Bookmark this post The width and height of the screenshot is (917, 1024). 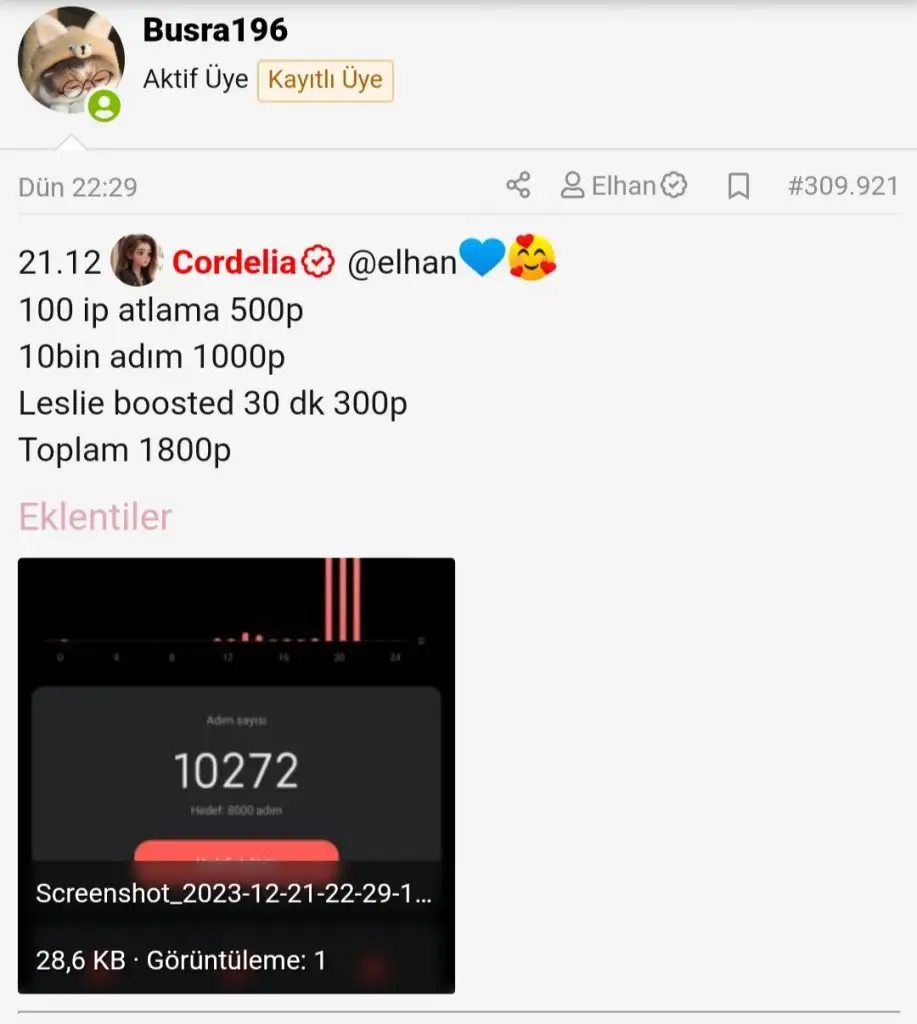point(738,186)
